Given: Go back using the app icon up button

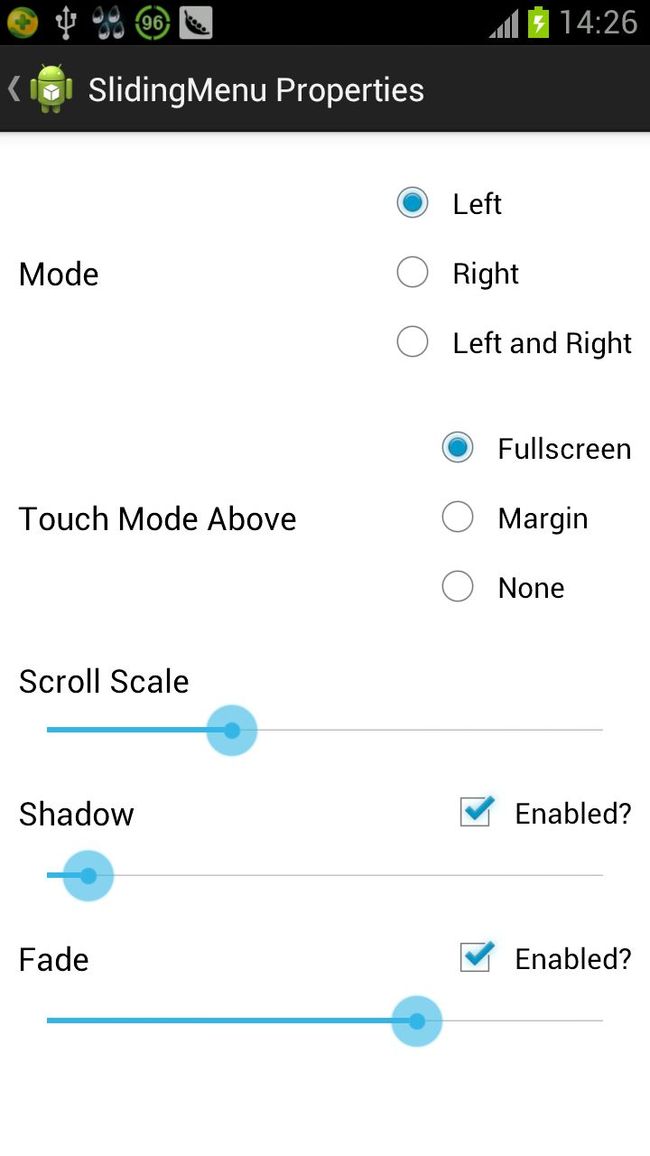Looking at the screenshot, I should [41, 89].
